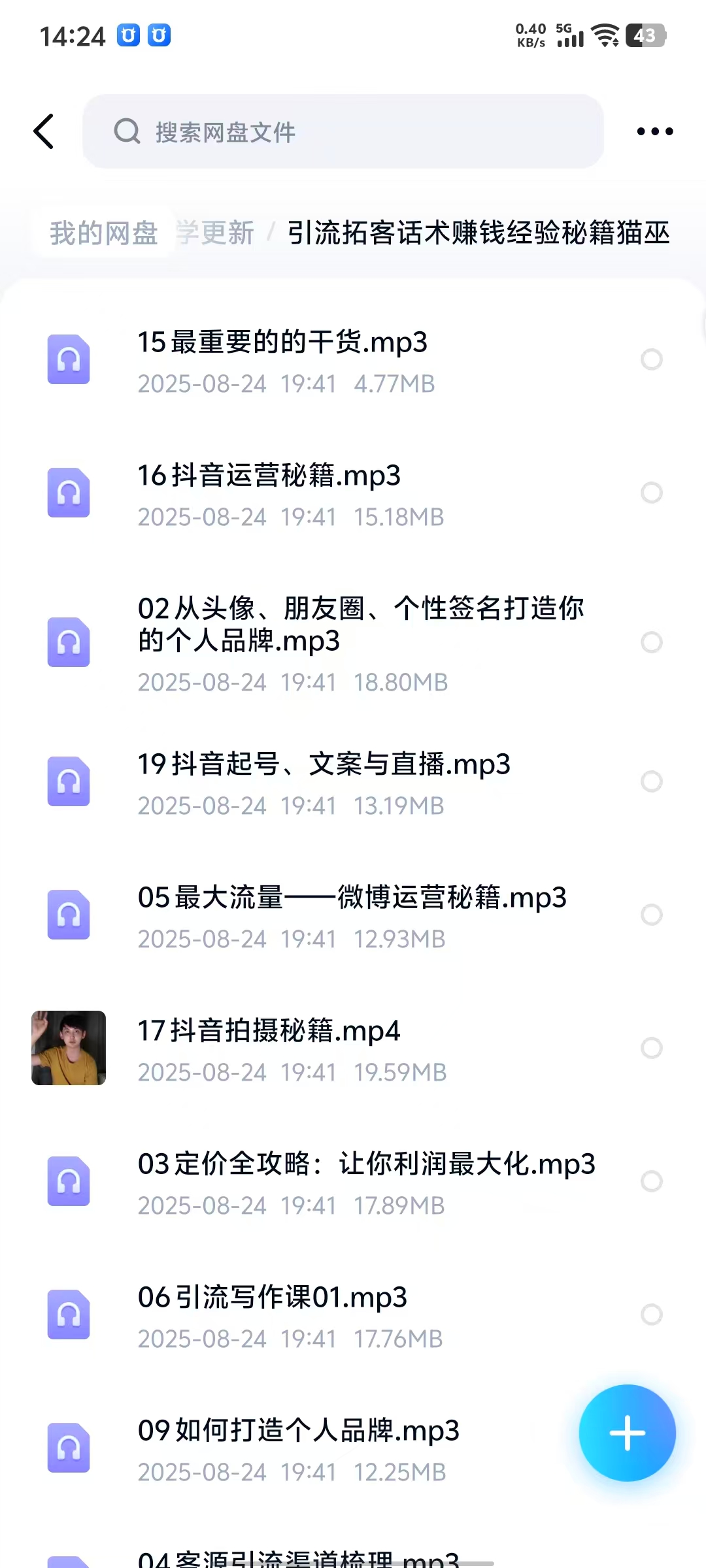This screenshot has height=1568, width=706.
Task: Jump to 我的网盘 in the breadcrumb
Action: pos(104,233)
